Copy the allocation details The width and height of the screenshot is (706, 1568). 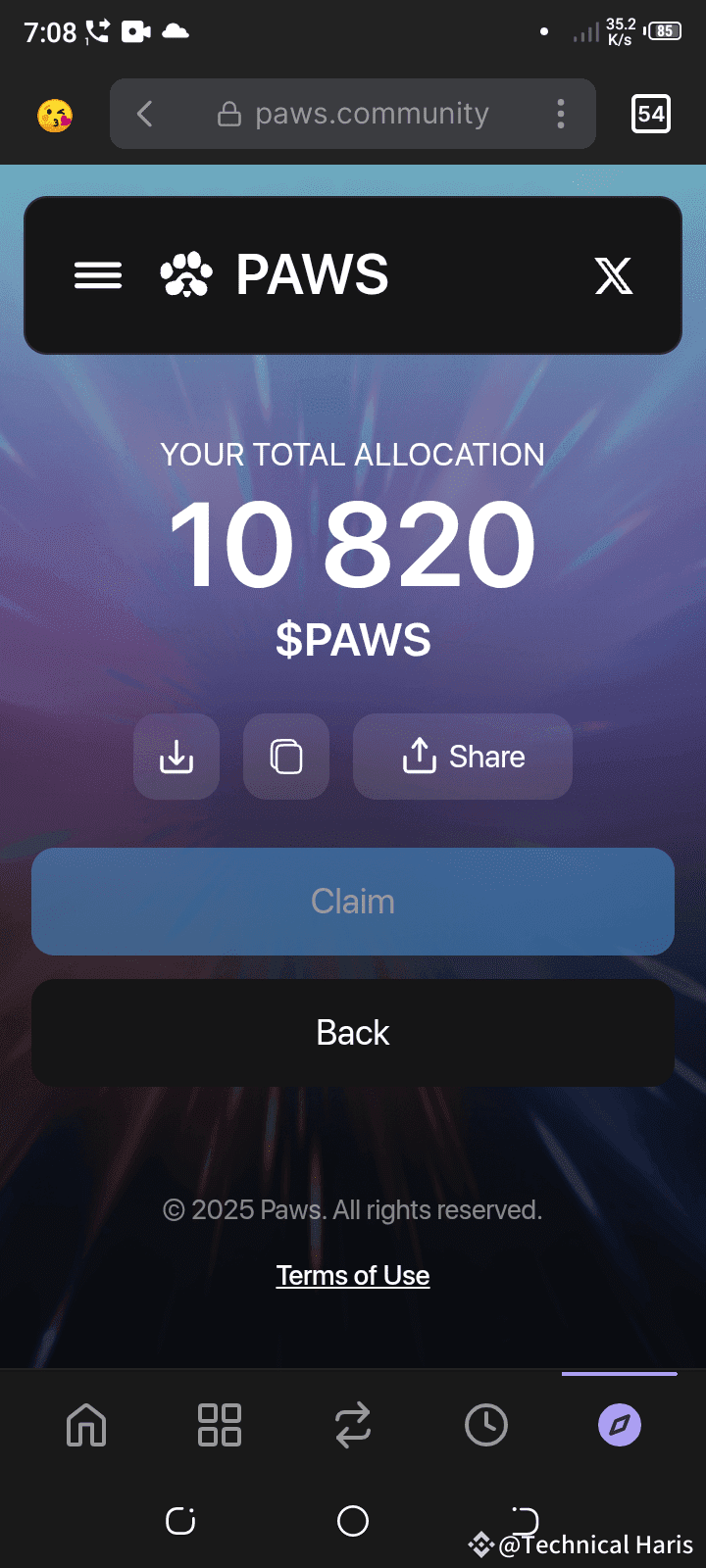[x=286, y=756]
